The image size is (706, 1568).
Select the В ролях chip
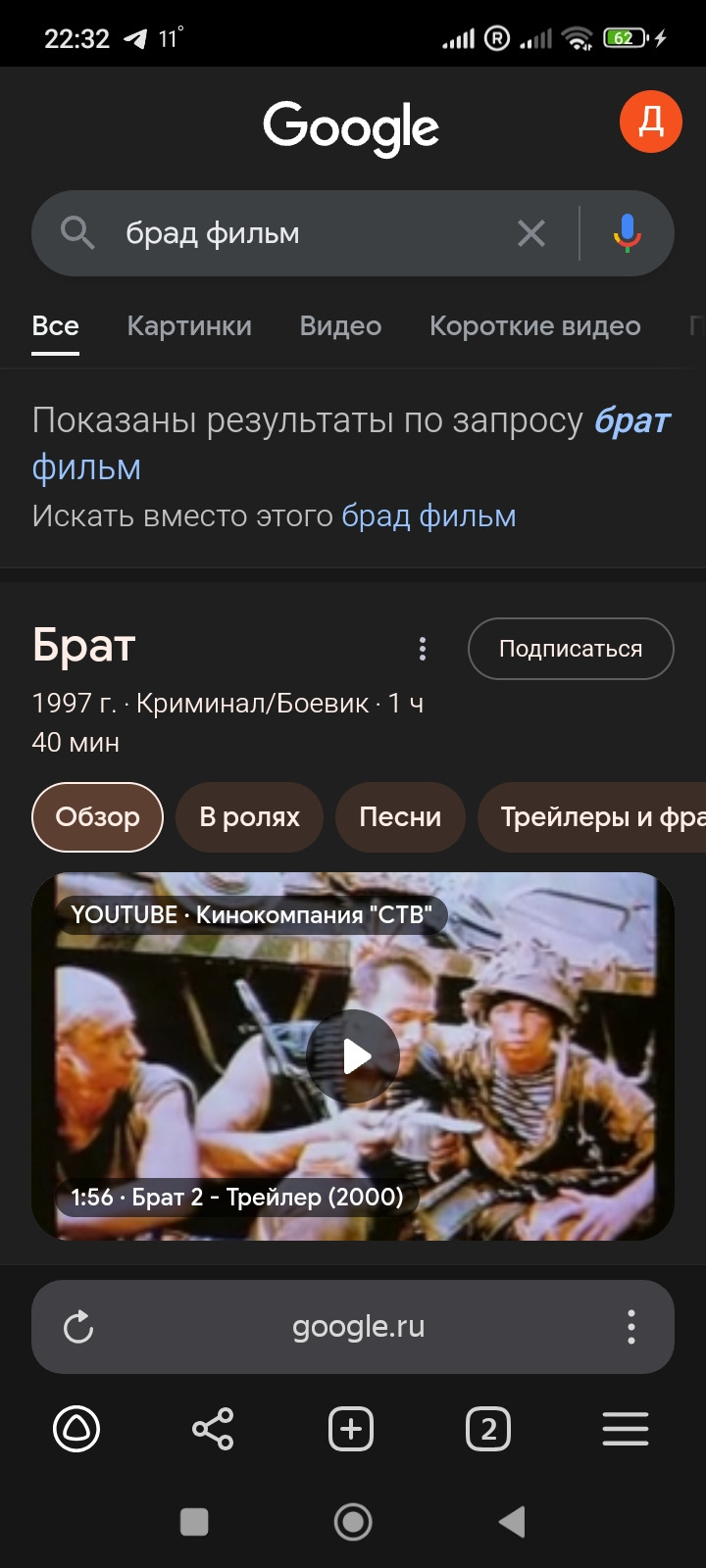click(249, 817)
